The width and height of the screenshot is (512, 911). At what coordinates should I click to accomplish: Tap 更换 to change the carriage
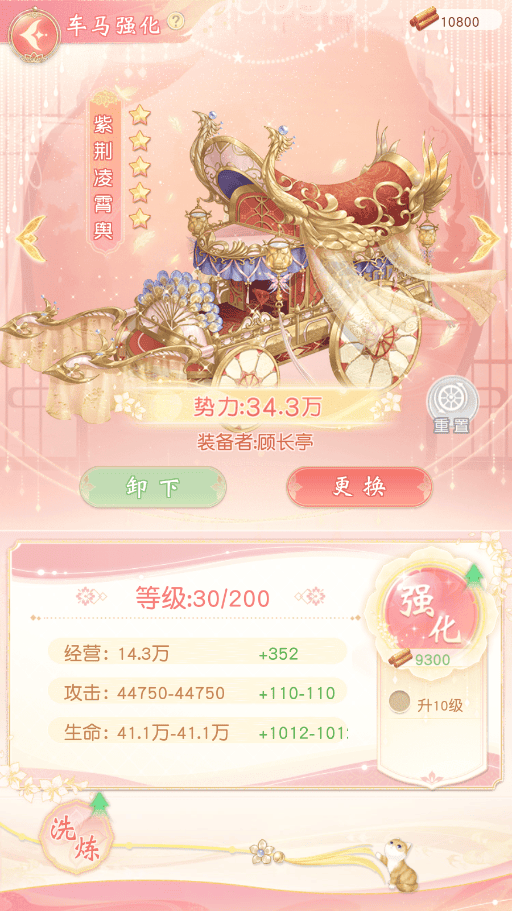[359, 487]
